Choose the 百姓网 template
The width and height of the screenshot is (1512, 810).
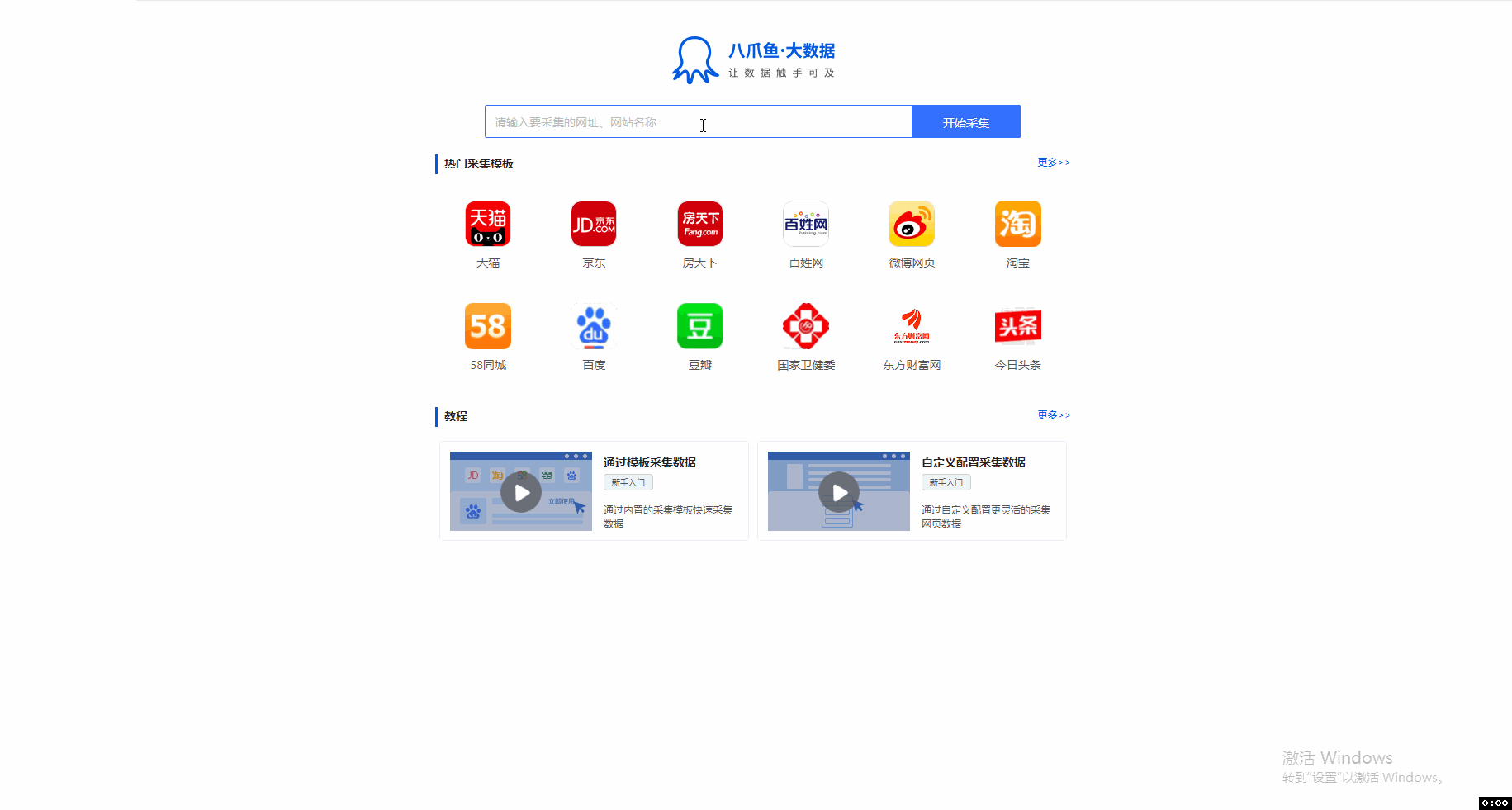[x=806, y=225]
